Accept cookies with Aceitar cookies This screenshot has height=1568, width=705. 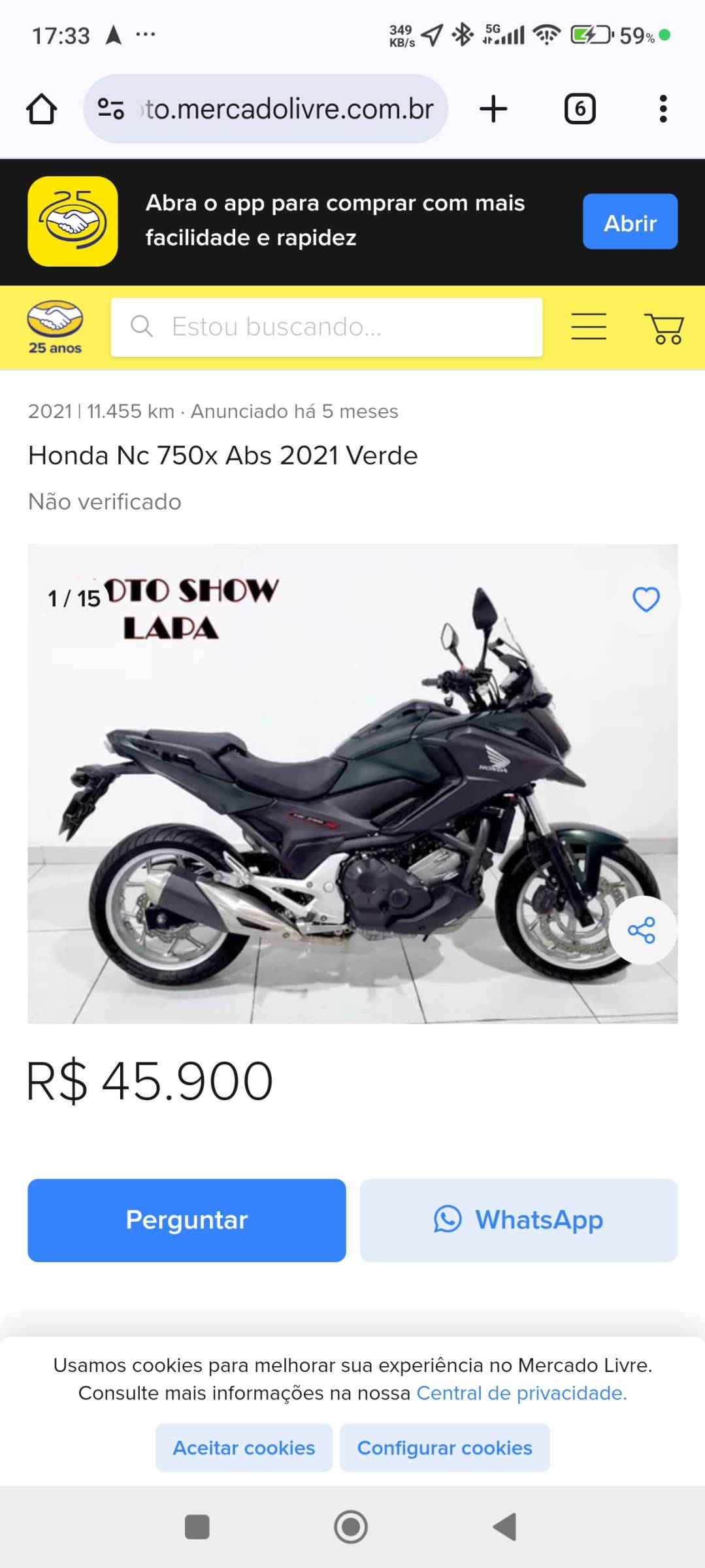point(244,1448)
